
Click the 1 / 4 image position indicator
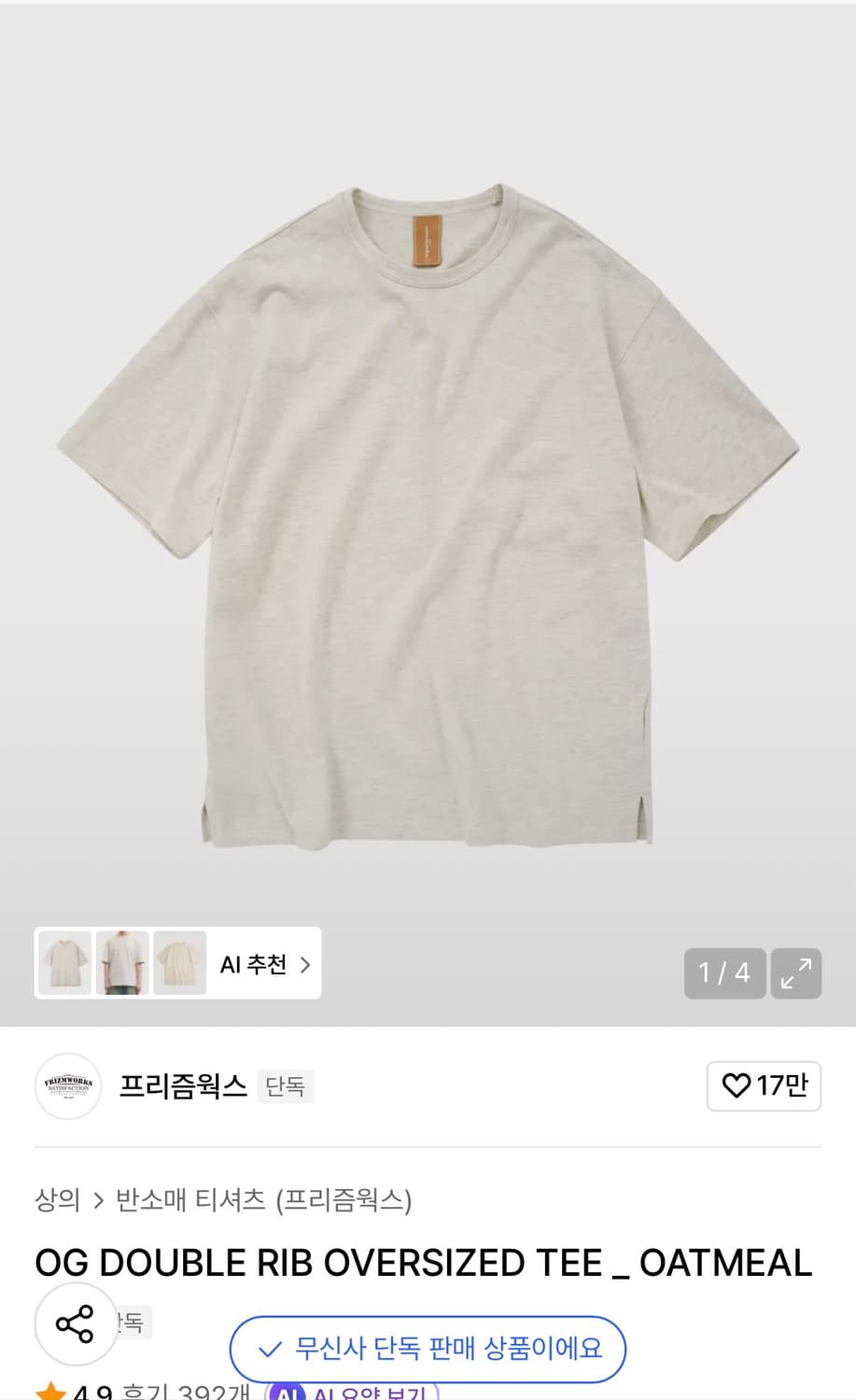pyautogui.click(x=724, y=973)
